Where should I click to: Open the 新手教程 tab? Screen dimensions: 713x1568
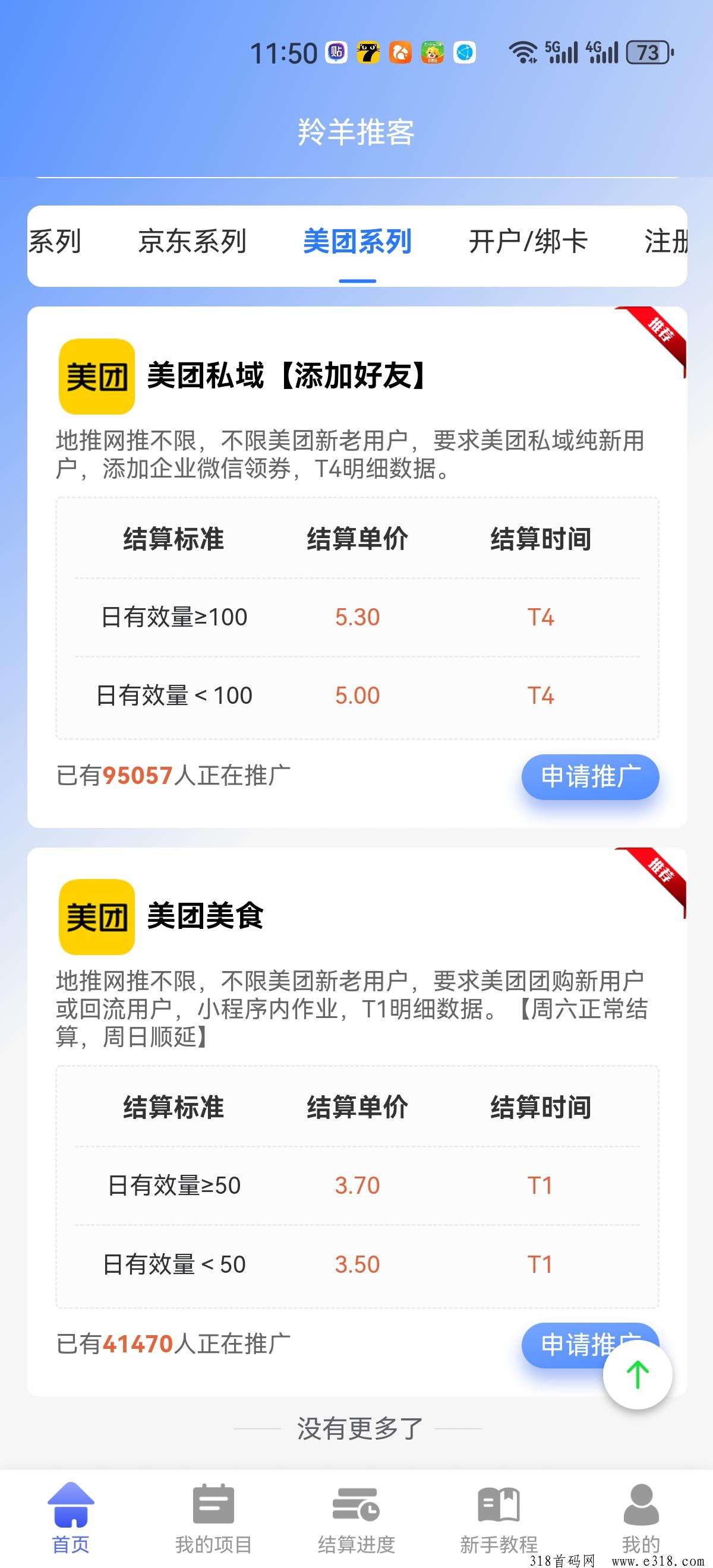[499, 1516]
